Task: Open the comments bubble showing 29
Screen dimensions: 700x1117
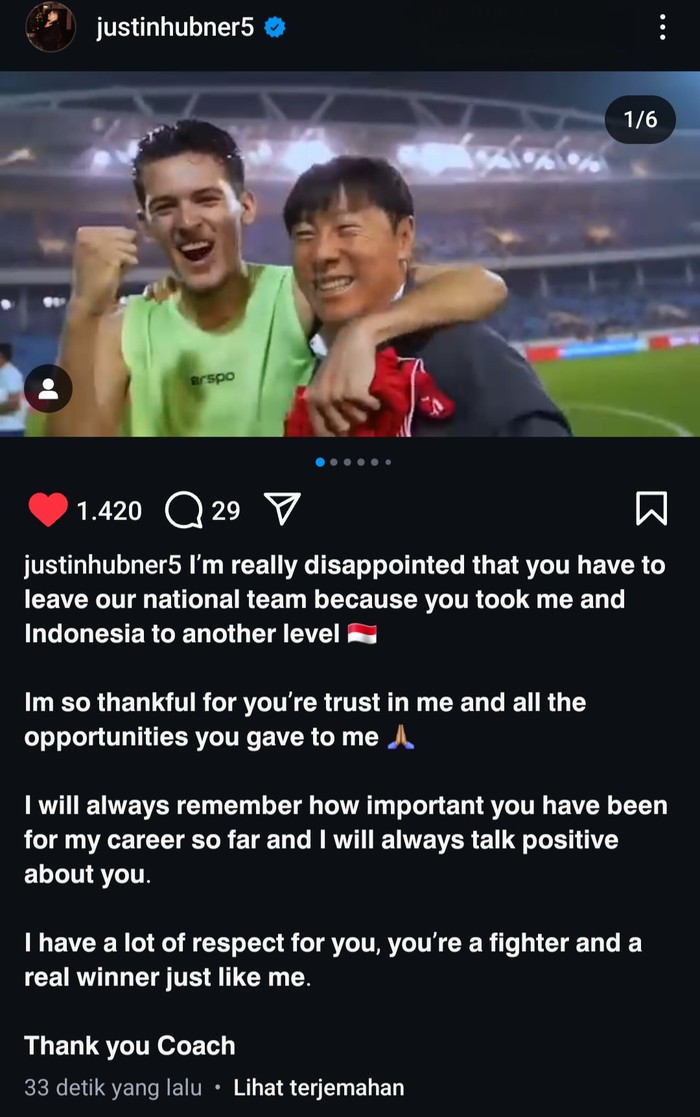Action: (183, 511)
